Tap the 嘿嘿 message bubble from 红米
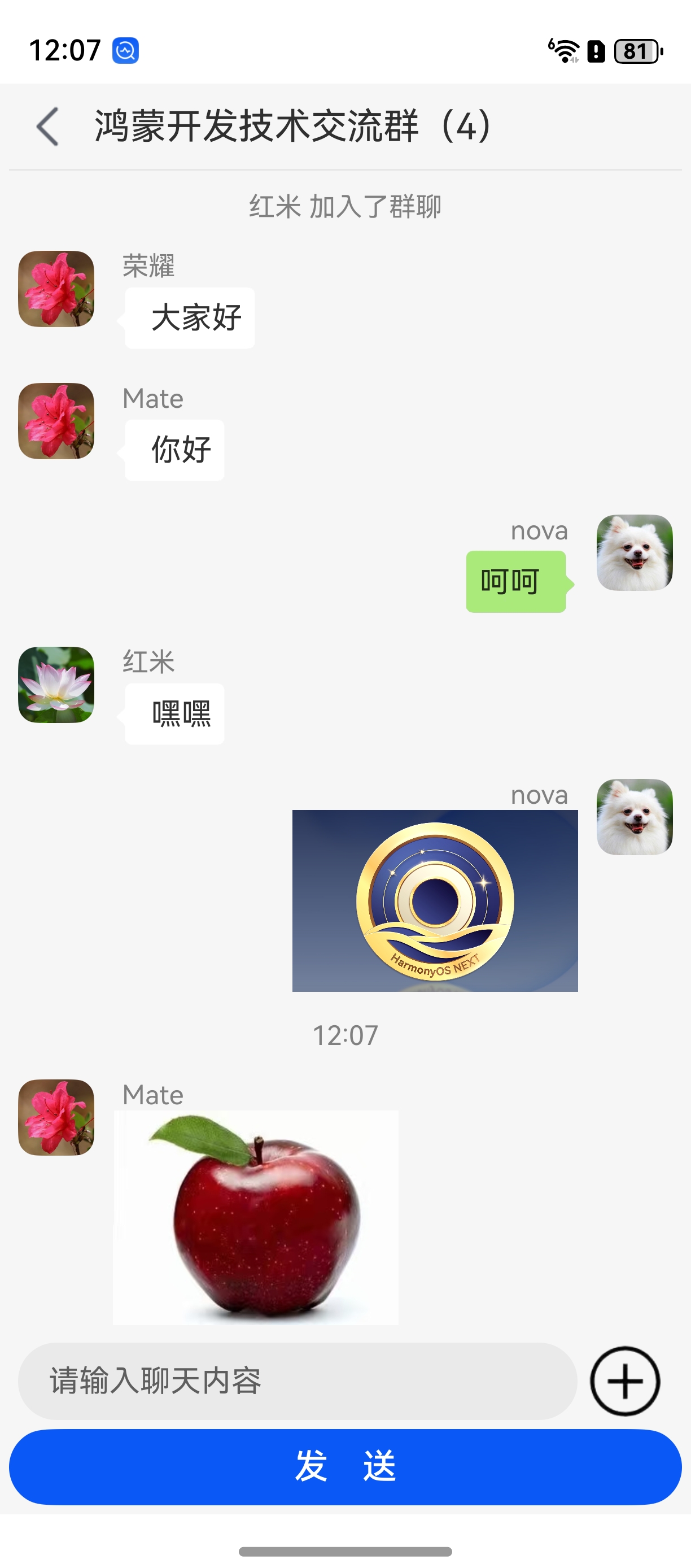The image size is (691, 1568). coord(173,713)
